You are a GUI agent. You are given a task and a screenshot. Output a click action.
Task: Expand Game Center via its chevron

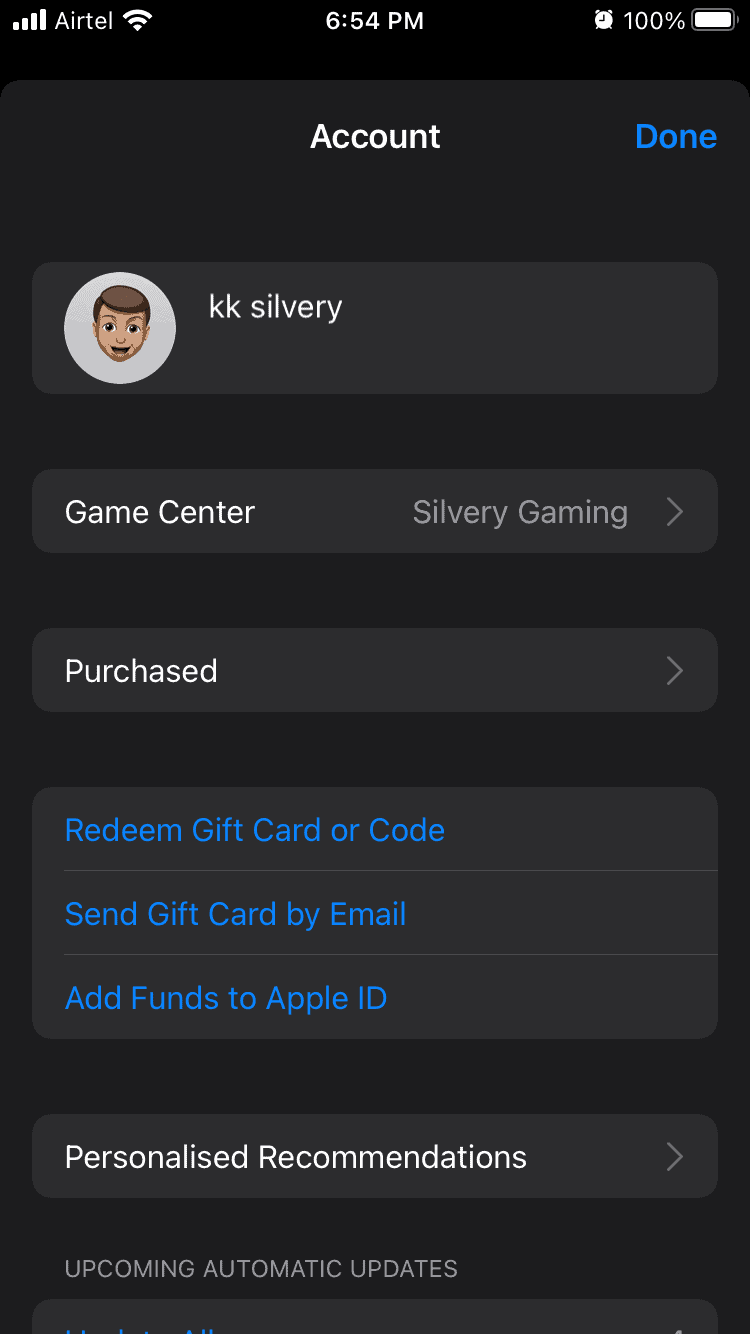[674, 511]
